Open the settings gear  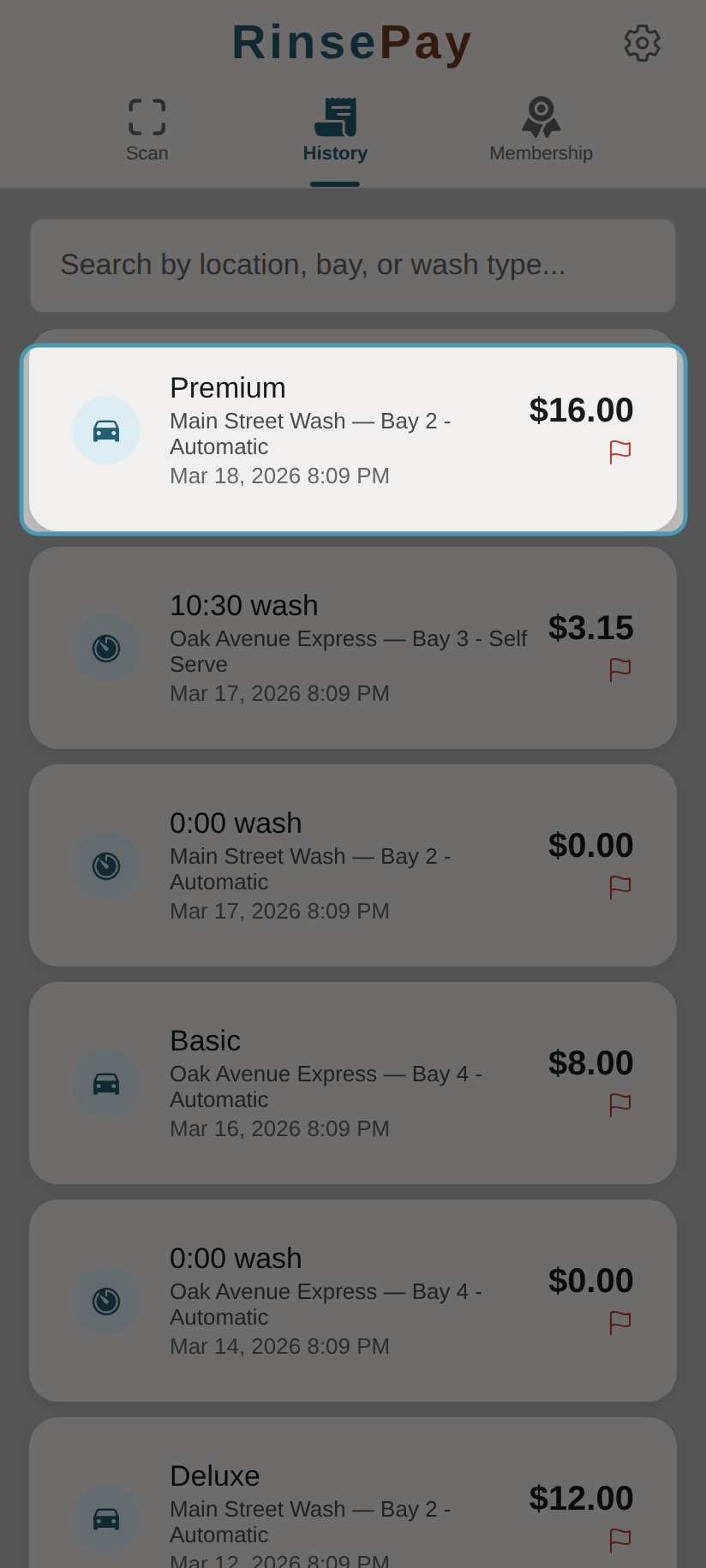(x=642, y=43)
